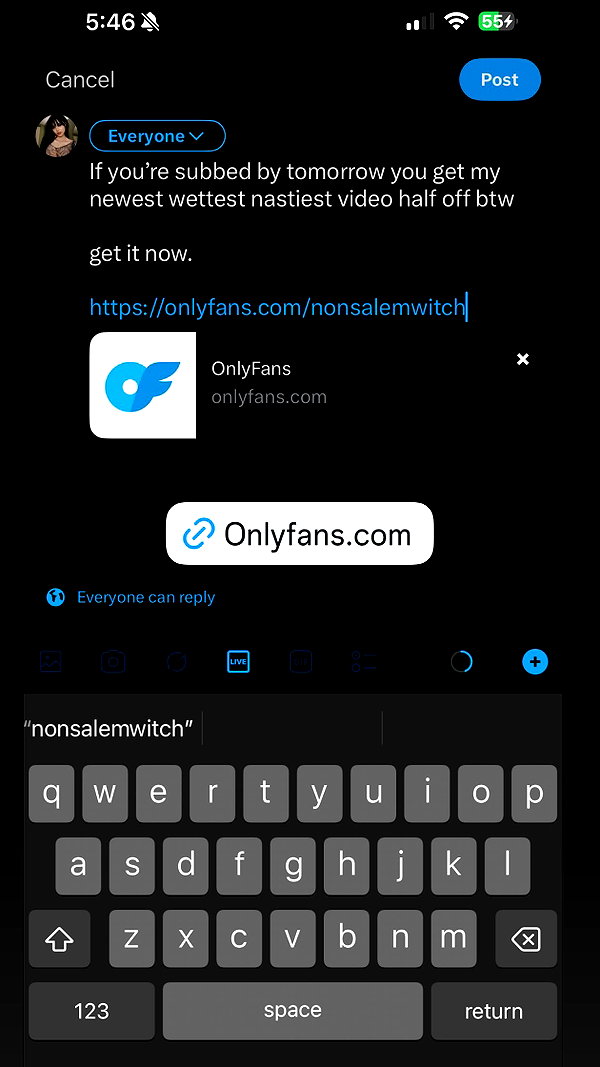The height and width of the screenshot is (1067, 600).
Task: Switch keyboard to 123 numbers
Action: (92, 1011)
